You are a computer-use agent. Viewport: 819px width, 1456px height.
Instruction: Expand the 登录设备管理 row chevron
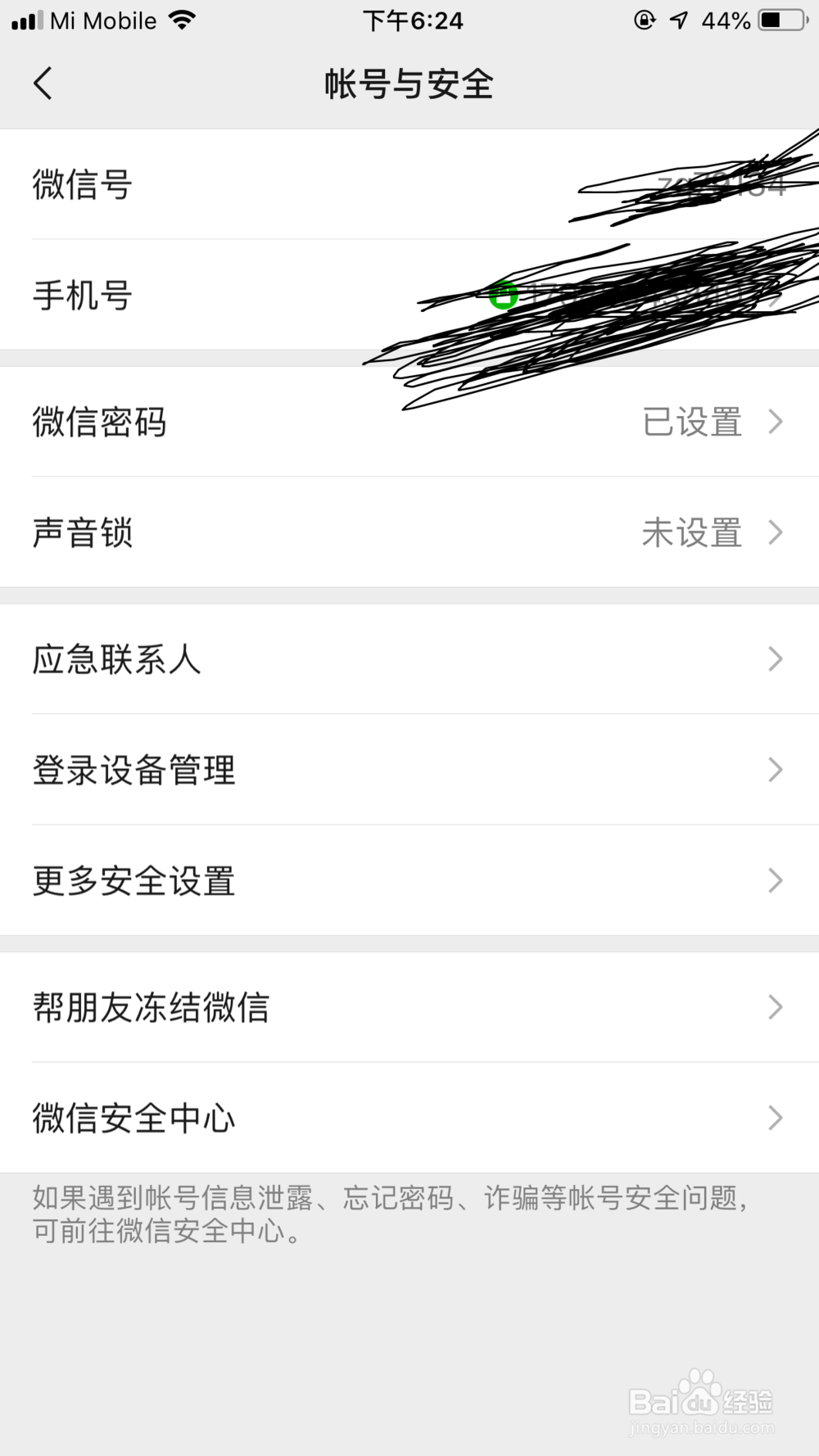pos(776,769)
